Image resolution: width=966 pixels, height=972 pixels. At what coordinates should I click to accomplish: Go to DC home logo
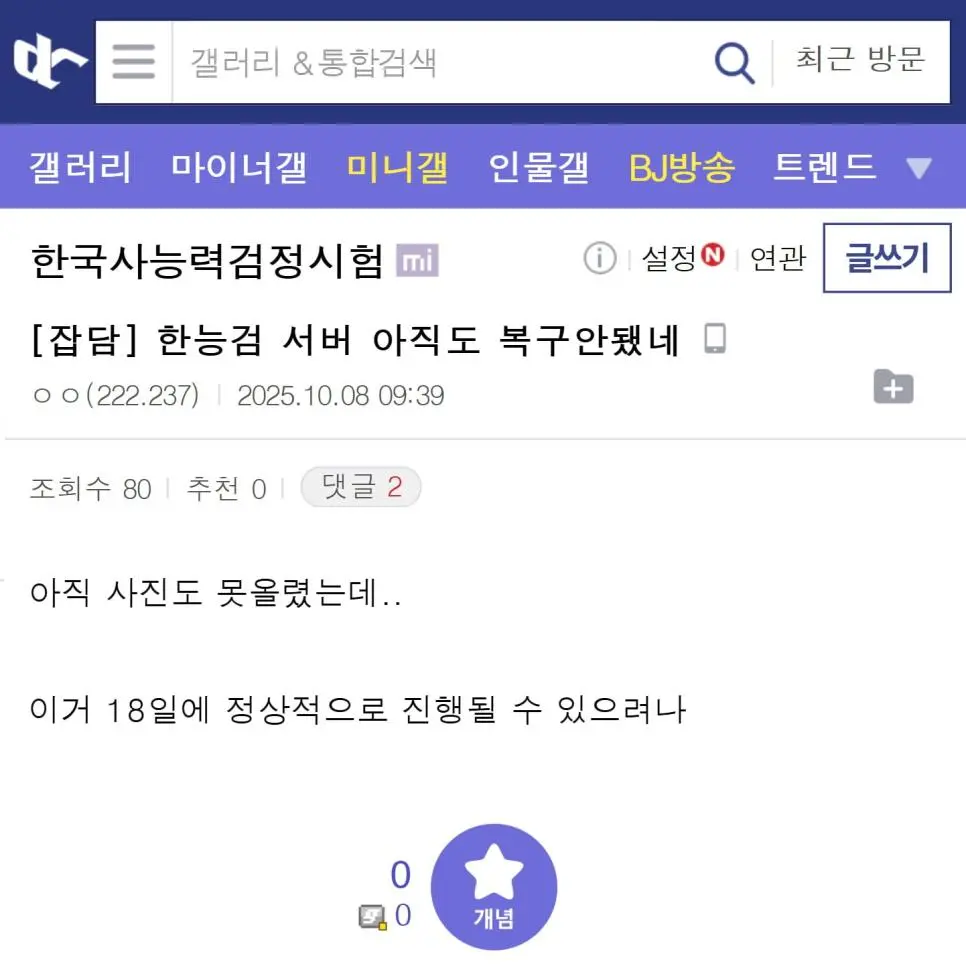pos(48,62)
